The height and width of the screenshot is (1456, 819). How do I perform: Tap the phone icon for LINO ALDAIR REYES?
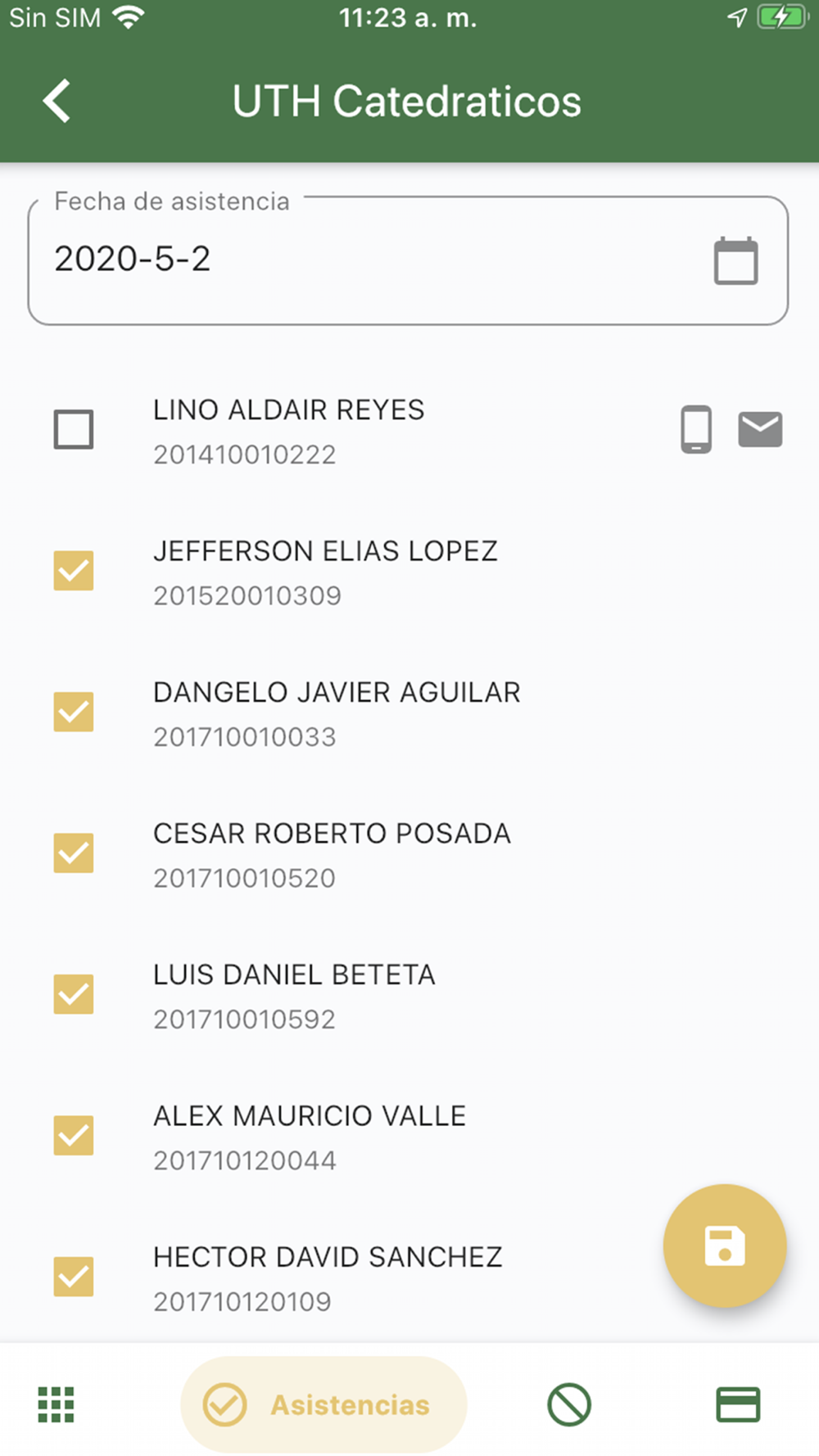(696, 429)
